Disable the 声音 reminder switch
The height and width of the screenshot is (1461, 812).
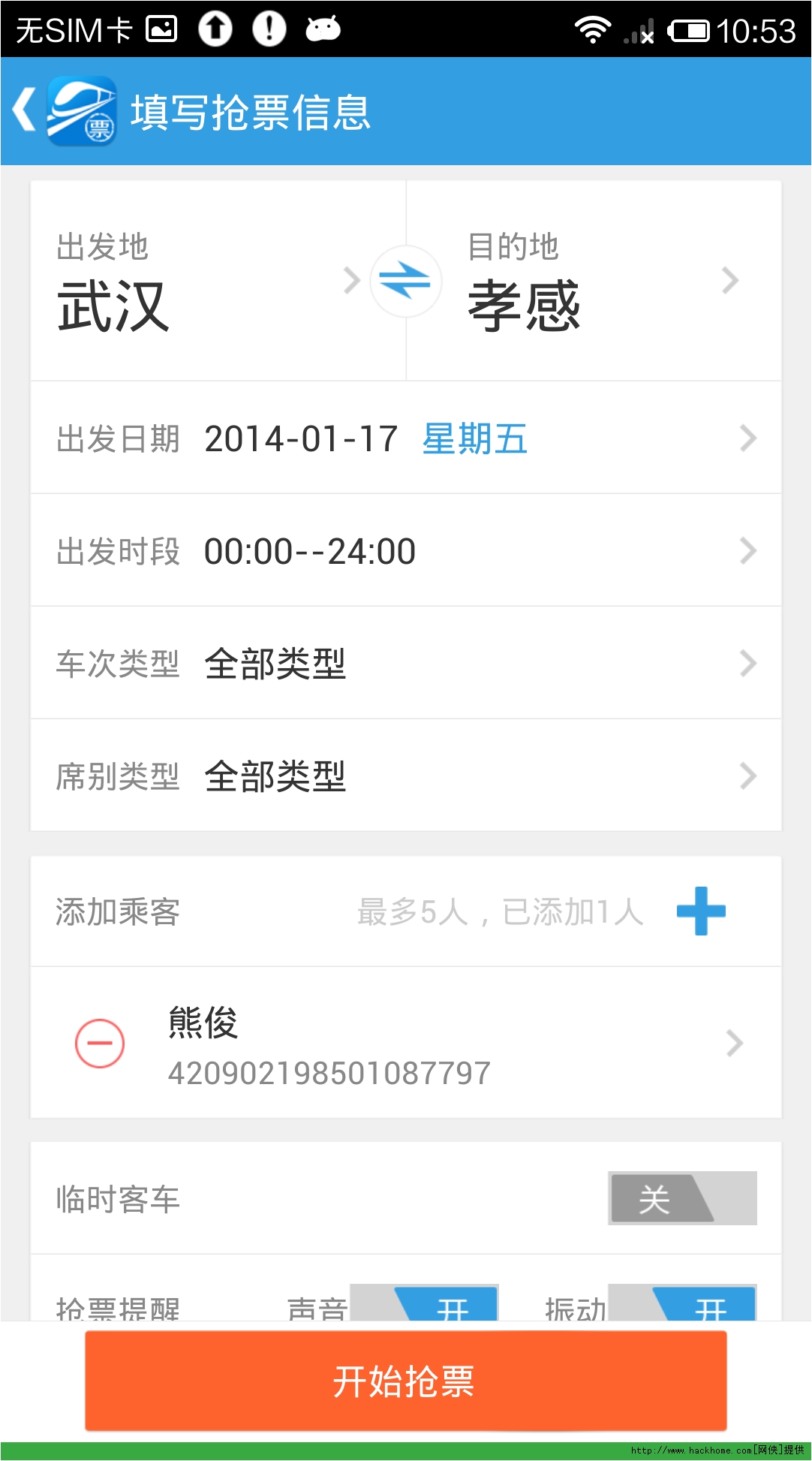(x=425, y=1305)
